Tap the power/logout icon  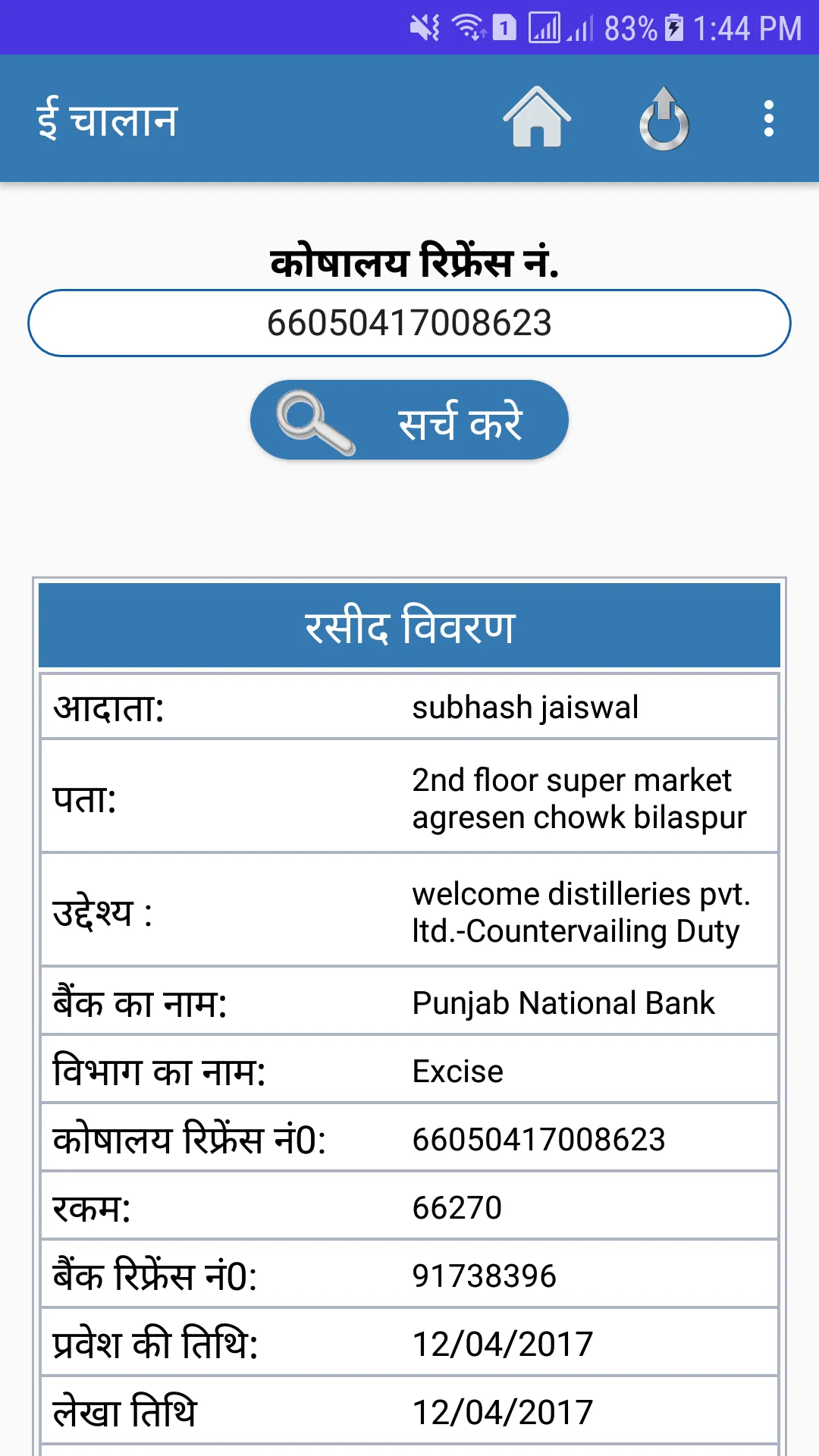click(x=664, y=118)
